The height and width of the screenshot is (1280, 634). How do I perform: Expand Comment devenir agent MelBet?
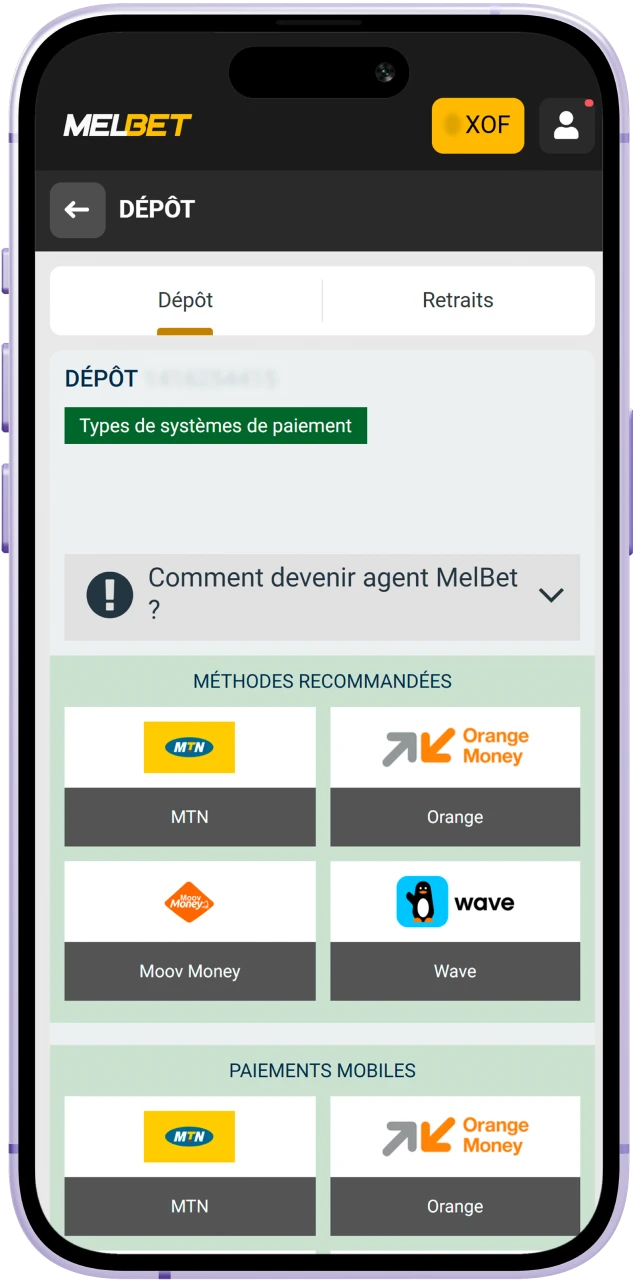322,597
